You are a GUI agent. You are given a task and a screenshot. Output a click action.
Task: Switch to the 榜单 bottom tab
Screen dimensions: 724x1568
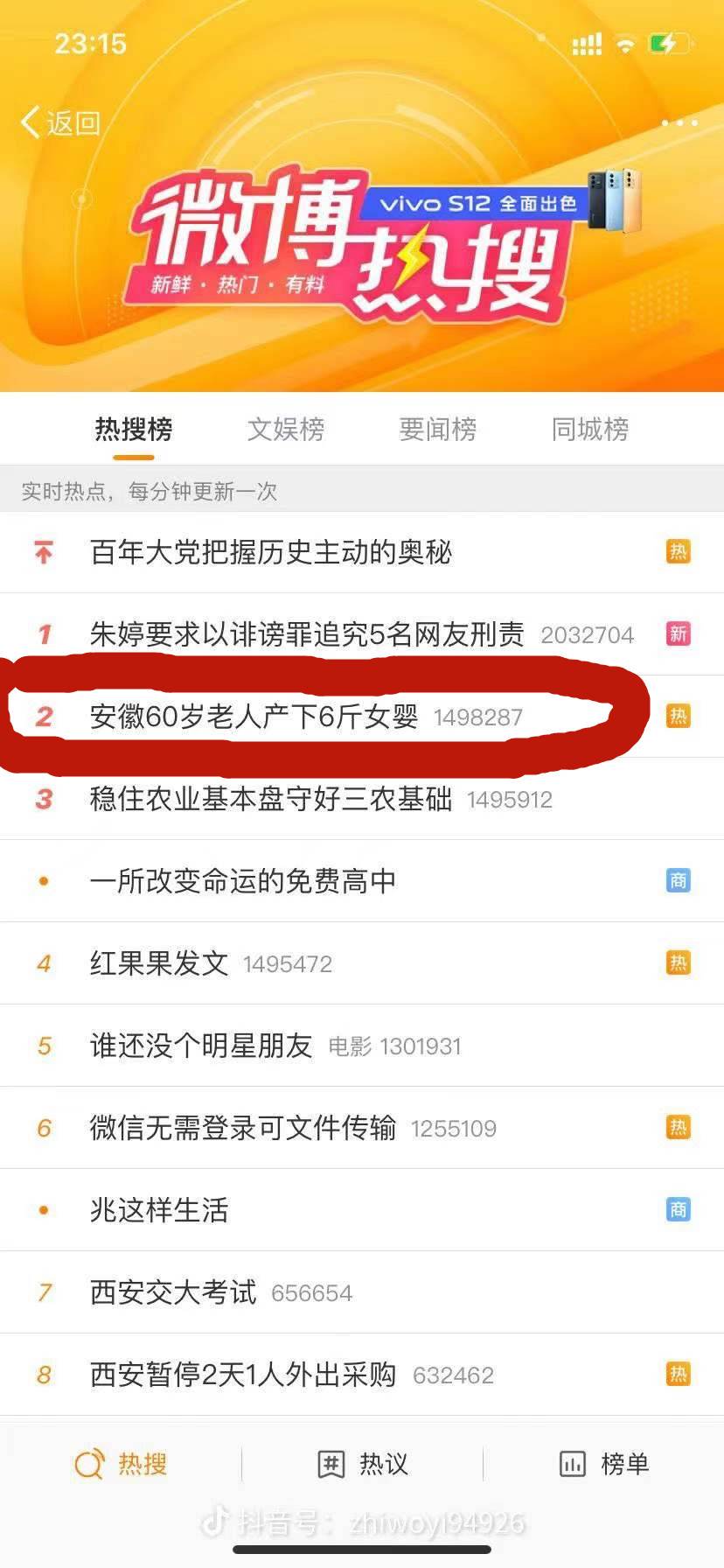pos(603,1464)
